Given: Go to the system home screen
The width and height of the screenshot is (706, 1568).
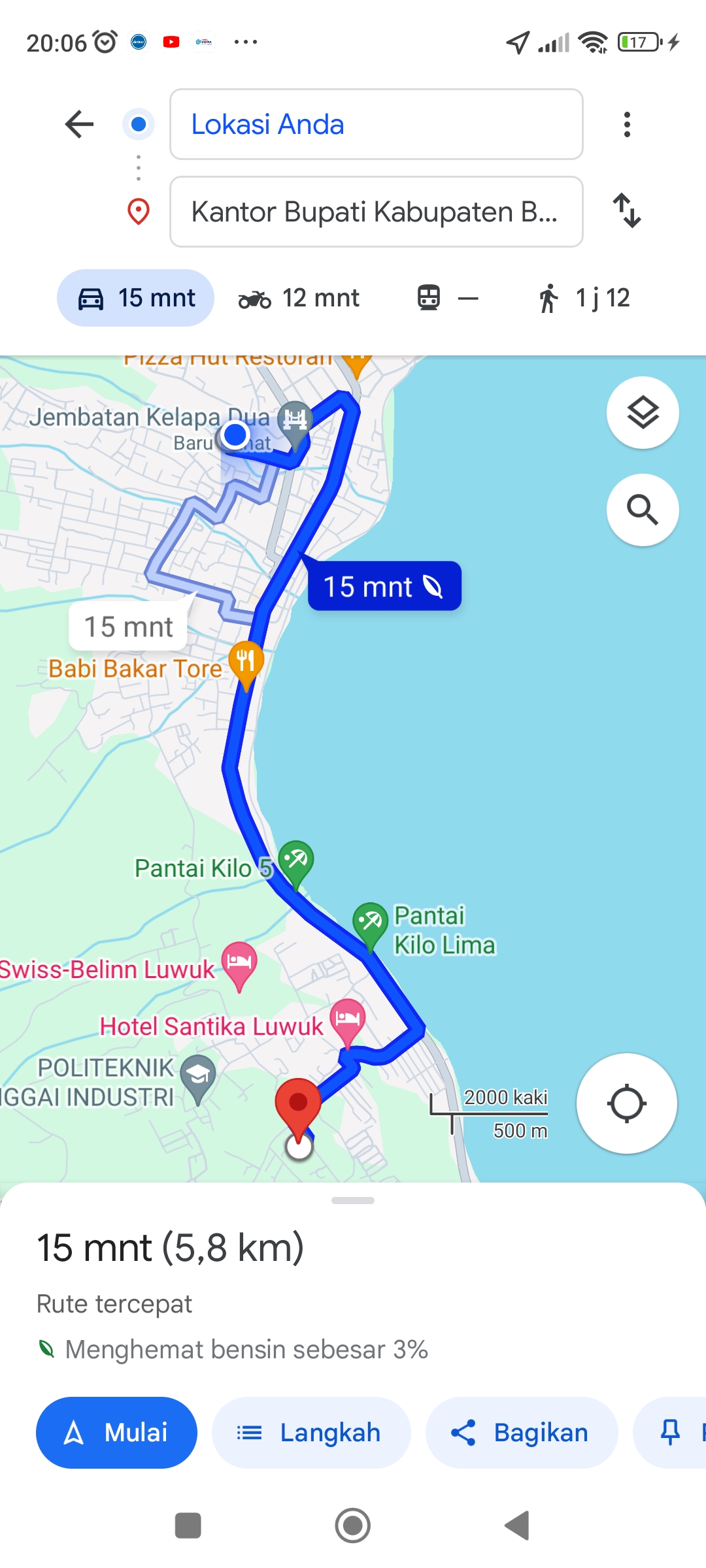Looking at the screenshot, I should (353, 1526).
